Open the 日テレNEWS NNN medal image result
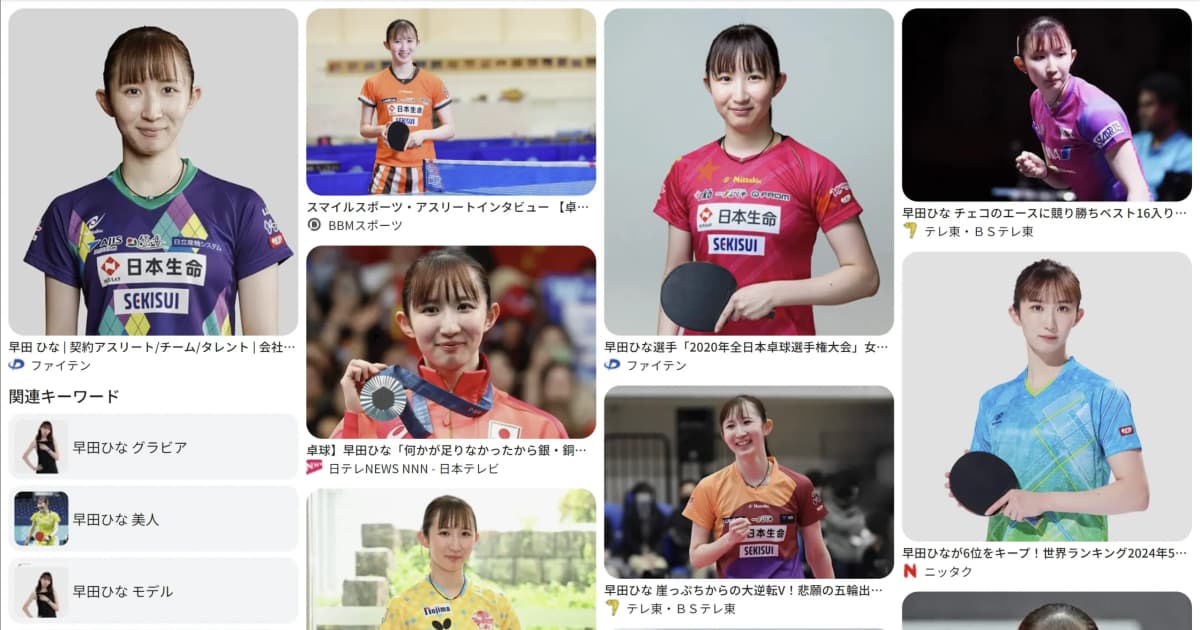Image resolution: width=1200 pixels, height=630 pixels. (x=450, y=342)
